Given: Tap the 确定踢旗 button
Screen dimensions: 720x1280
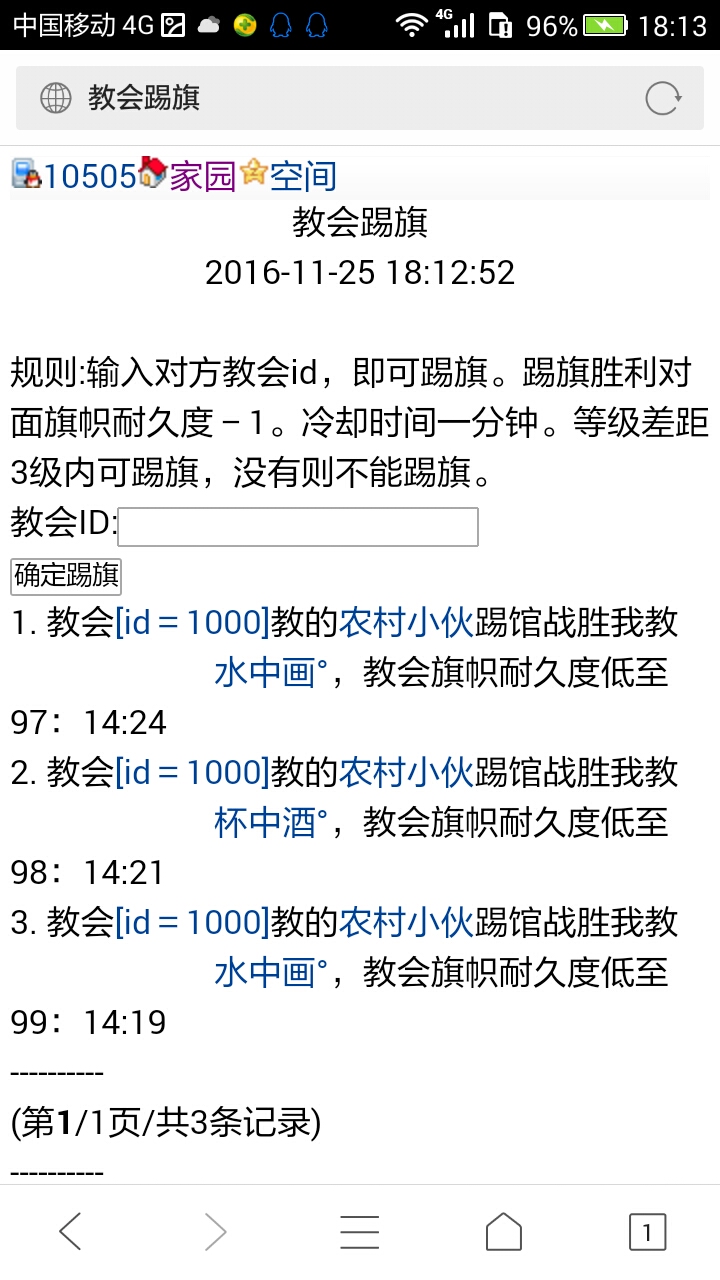Looking at the screenshot, I should tap(66, 576).
